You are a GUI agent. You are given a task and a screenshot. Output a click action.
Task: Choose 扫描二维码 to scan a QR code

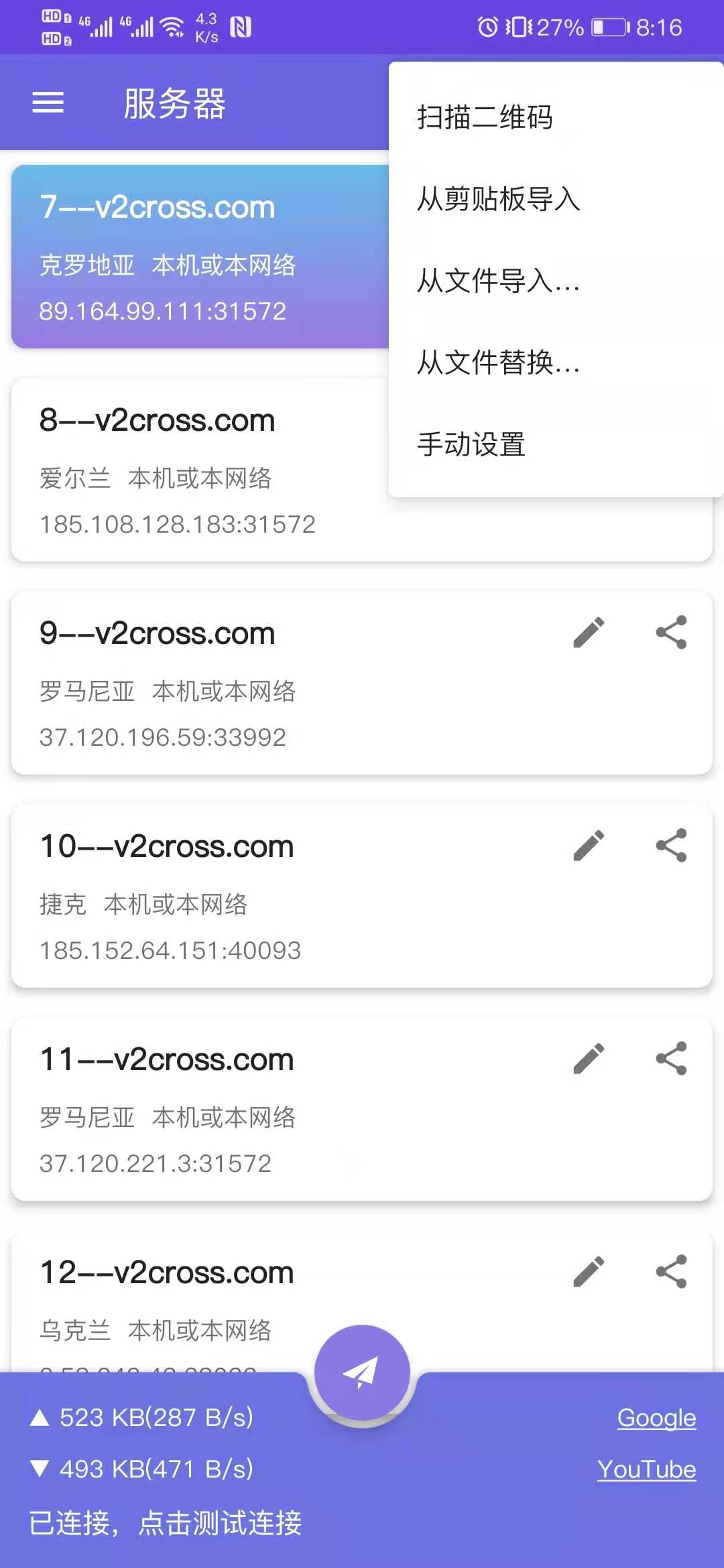point(484,117)
